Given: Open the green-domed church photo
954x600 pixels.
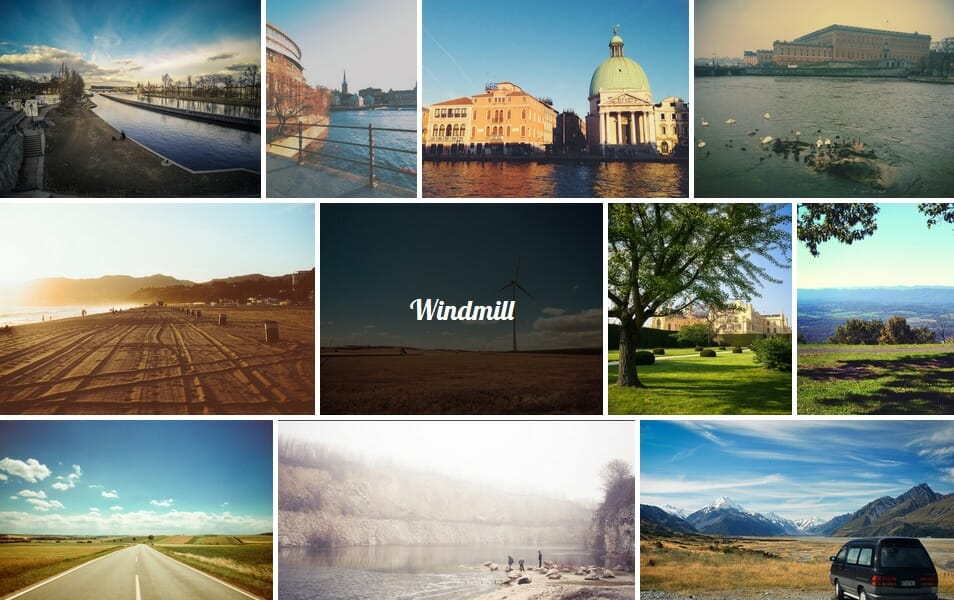Looking at the screenshot, I should (555, 98).
